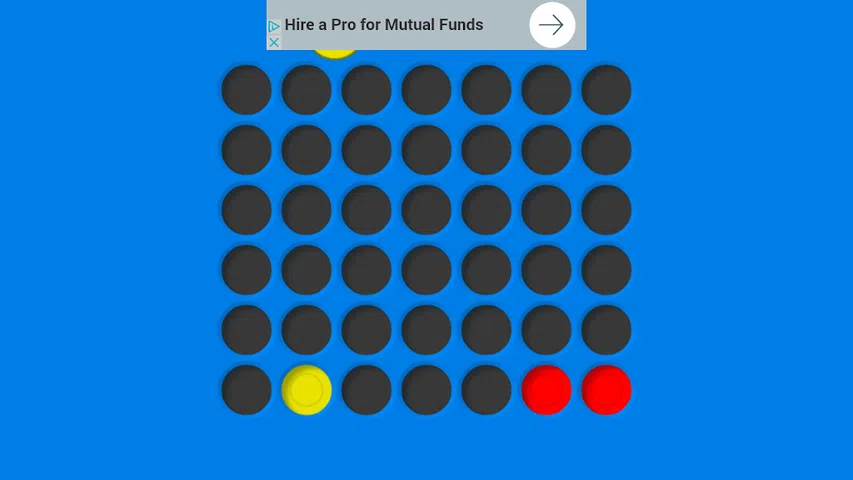
Task: Open the Mutual Funds ad arrow button
Action: point(552,25)
